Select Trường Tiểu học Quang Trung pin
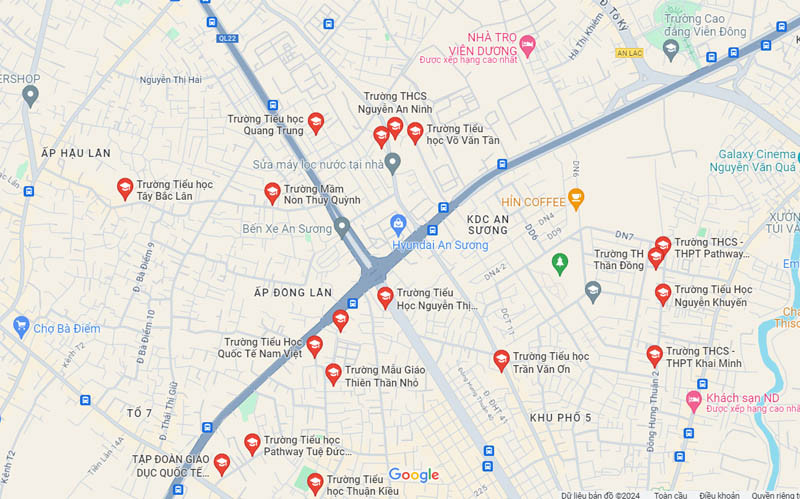800x499 pixels. click(x=316, y=123)
